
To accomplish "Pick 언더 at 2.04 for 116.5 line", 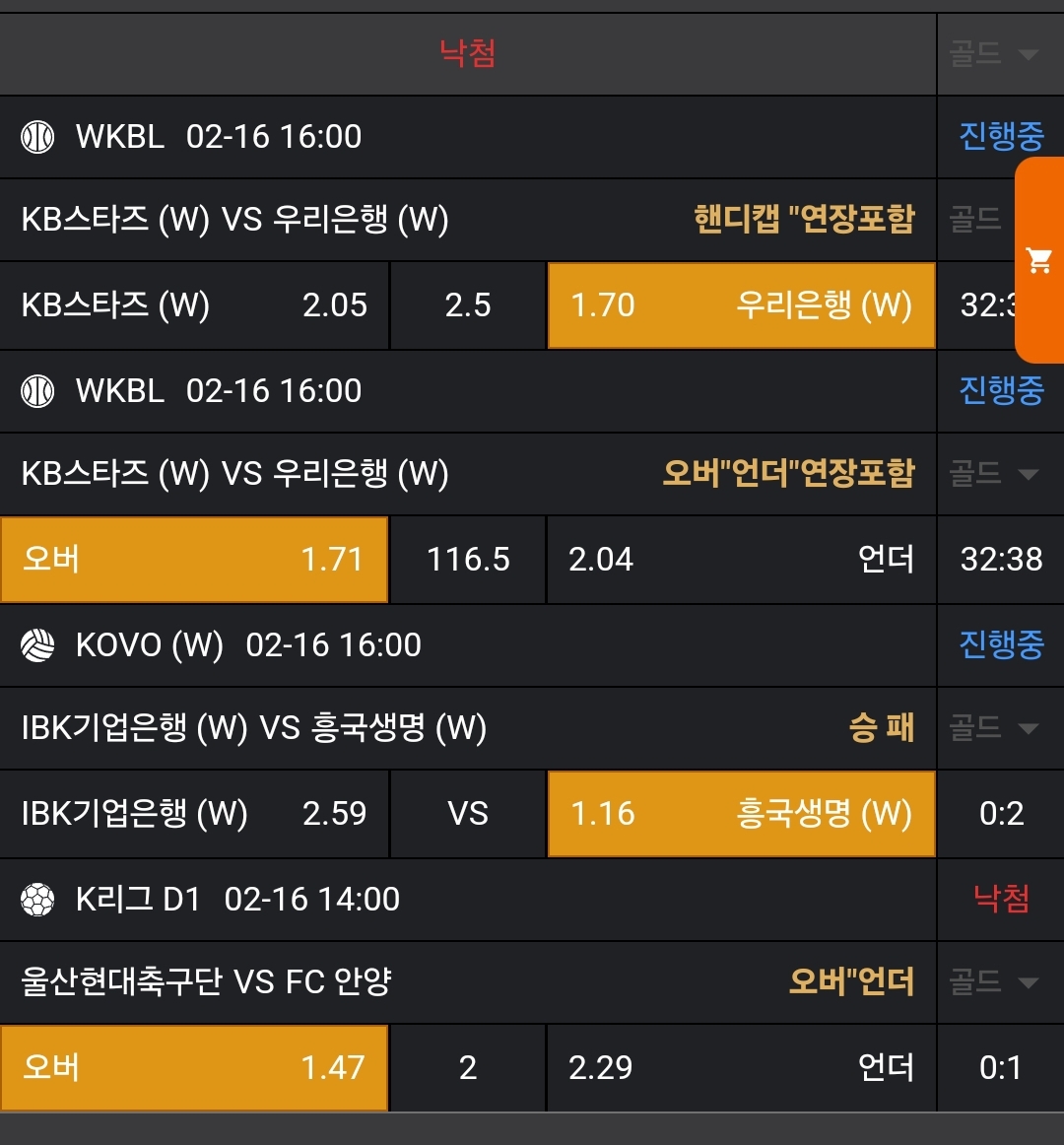I will 741,560.
